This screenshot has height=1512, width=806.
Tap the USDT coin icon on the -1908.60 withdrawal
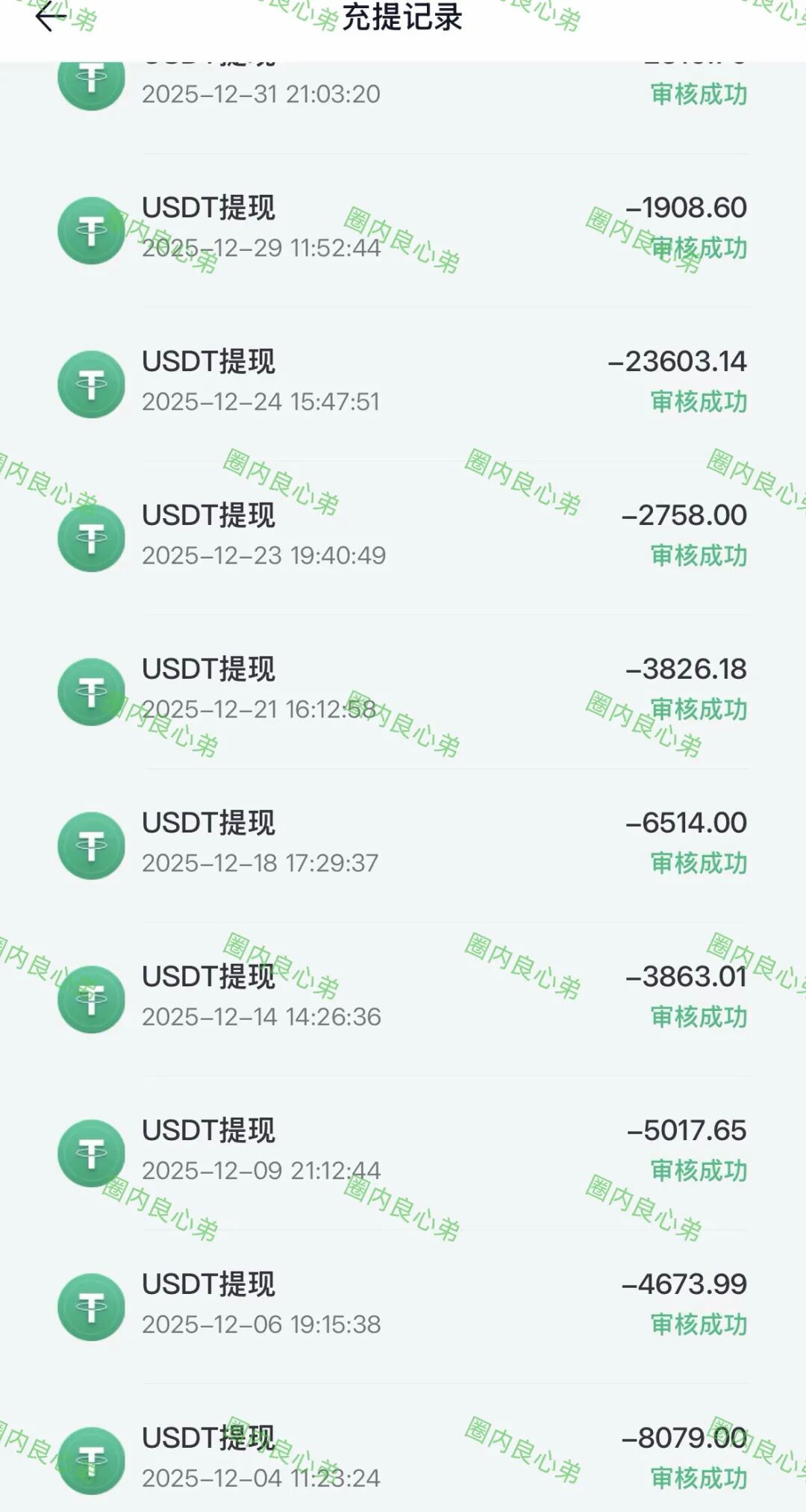91,229
